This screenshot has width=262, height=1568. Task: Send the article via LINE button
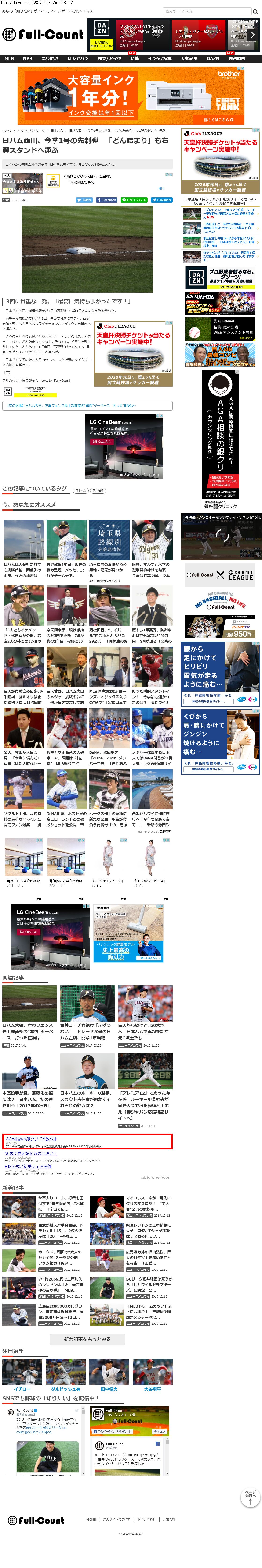tap(134, 200)
